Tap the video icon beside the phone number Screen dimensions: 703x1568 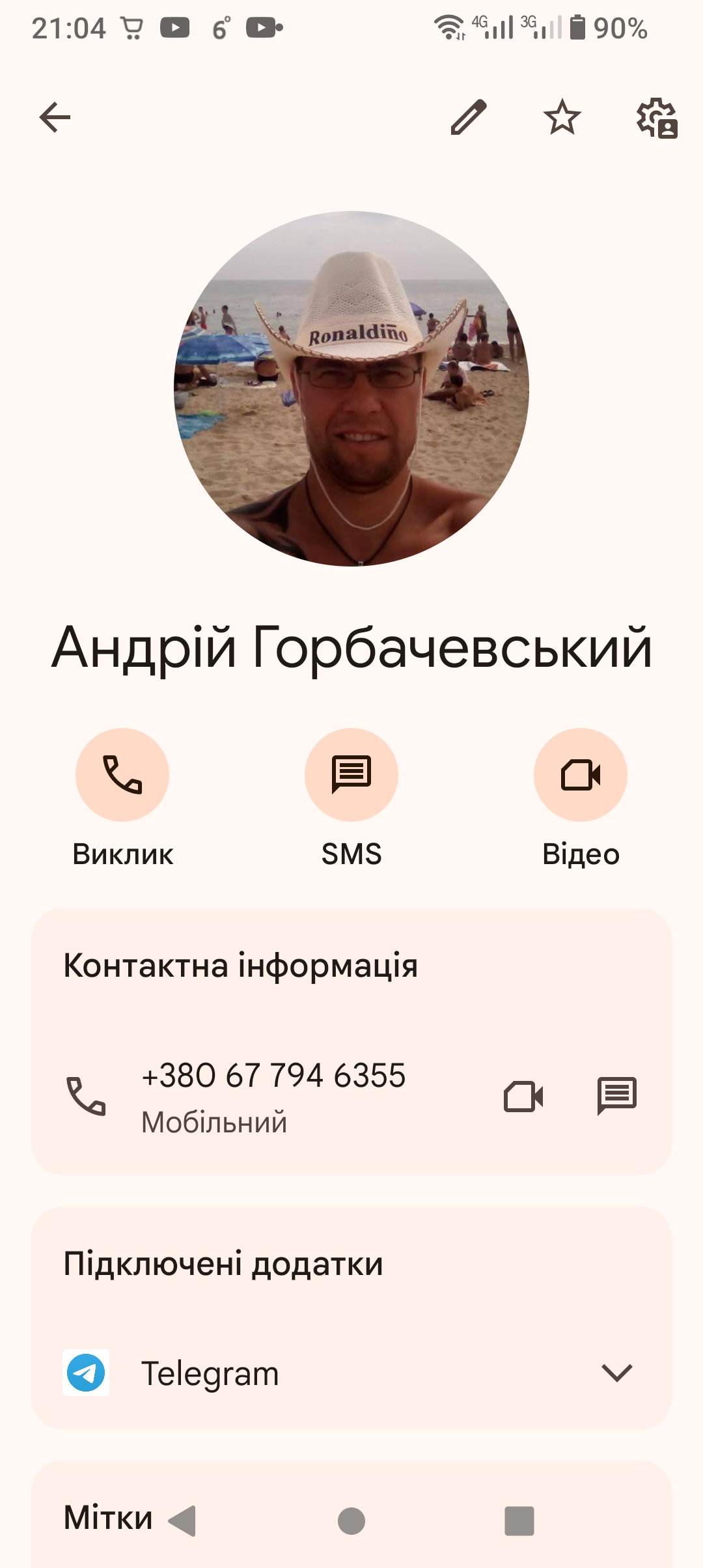[x=523, y=1097]
